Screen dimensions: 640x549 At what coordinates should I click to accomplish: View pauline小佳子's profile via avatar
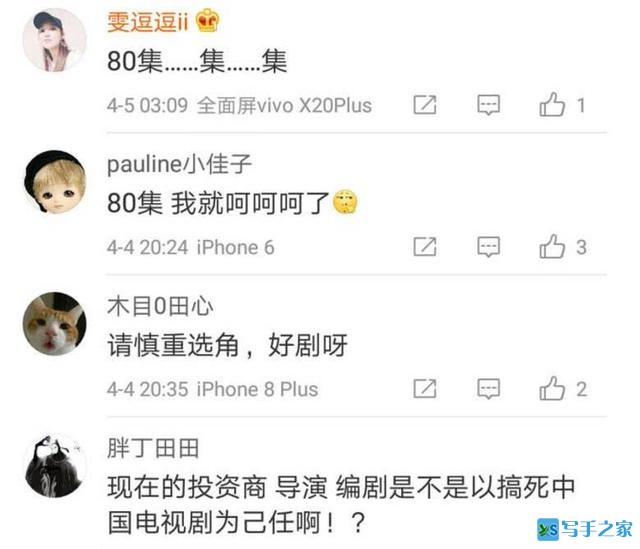click(x=54, y=182)
